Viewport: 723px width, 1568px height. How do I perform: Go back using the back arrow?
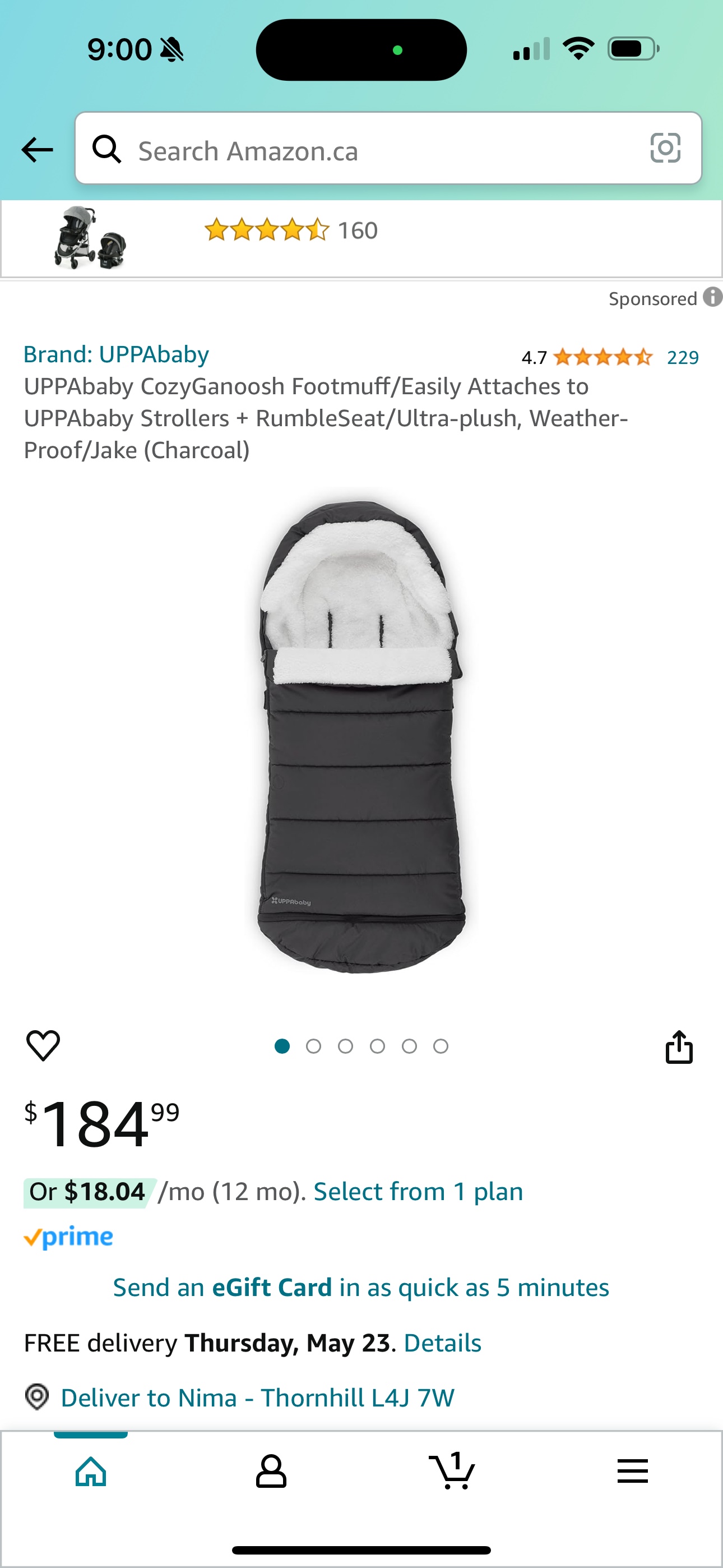36,149
